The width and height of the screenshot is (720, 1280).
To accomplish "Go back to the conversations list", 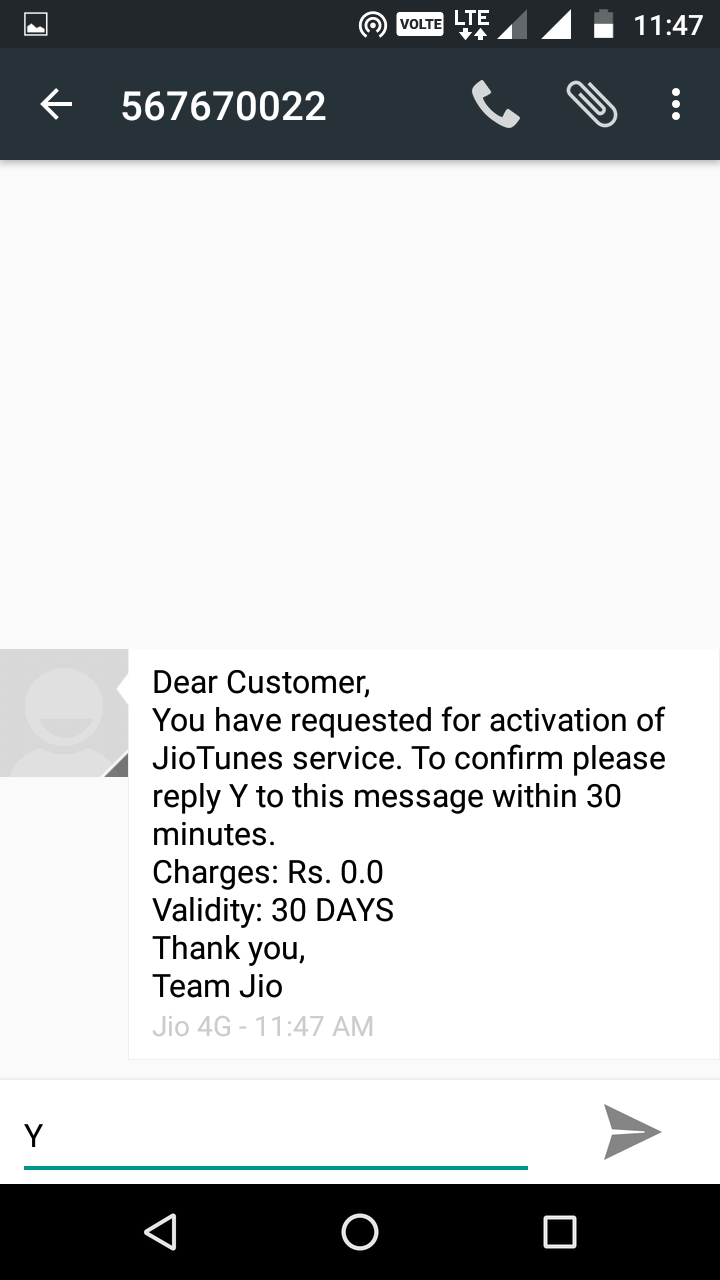I will click(56, 104).
